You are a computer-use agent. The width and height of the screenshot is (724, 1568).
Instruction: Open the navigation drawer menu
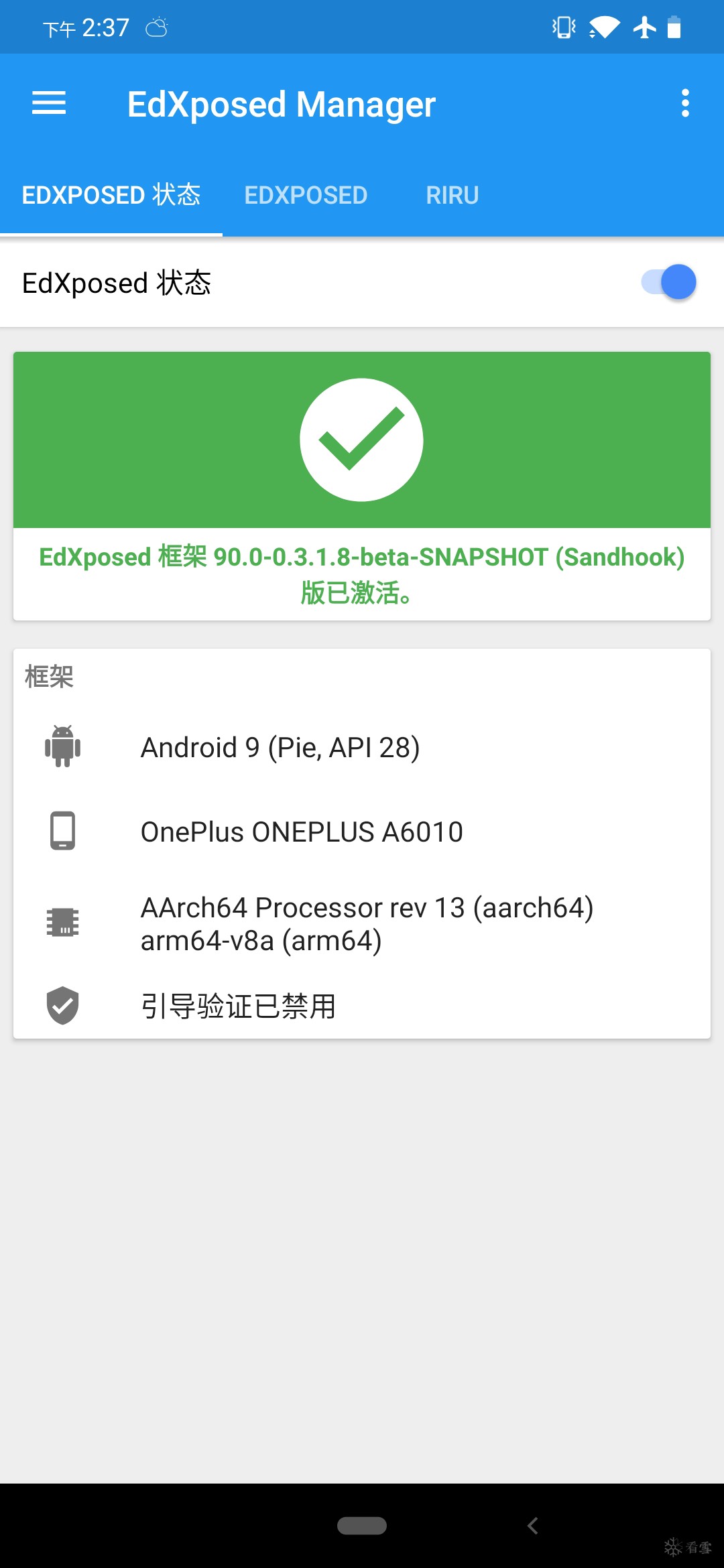coord(49,103)
